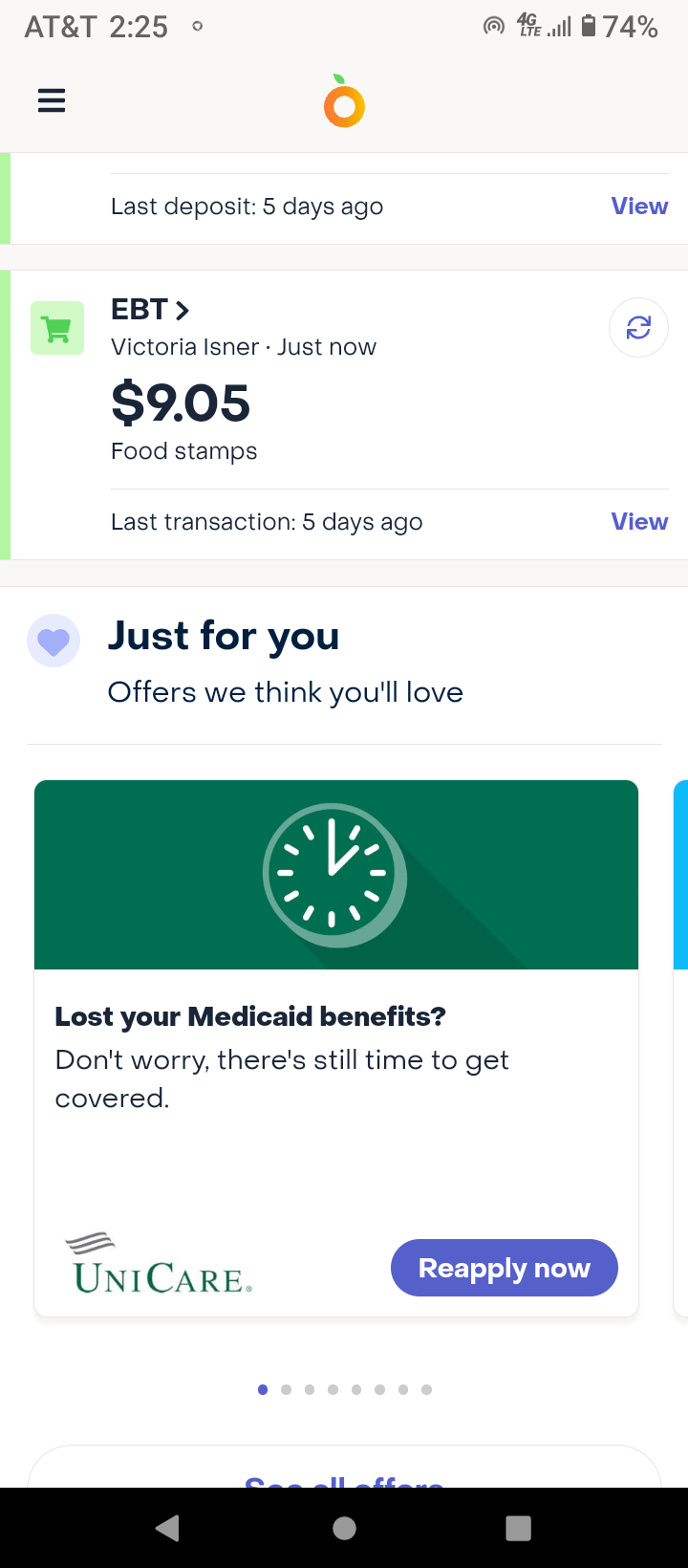View the last EBT transaction
Screen dimensions: 688x1568
click(x=639, y=522)
